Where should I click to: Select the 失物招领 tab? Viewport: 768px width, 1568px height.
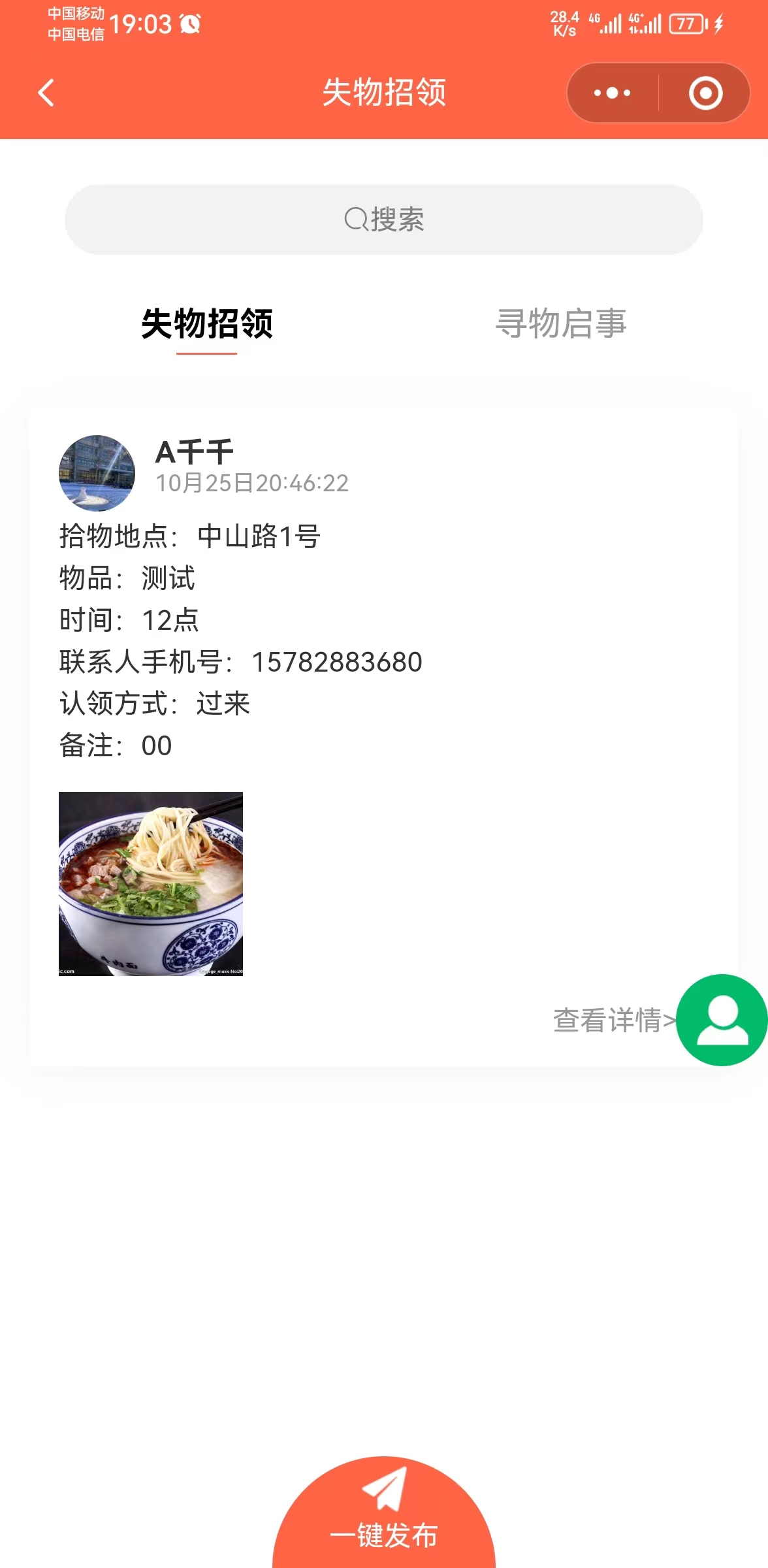[x=206, y=324]
